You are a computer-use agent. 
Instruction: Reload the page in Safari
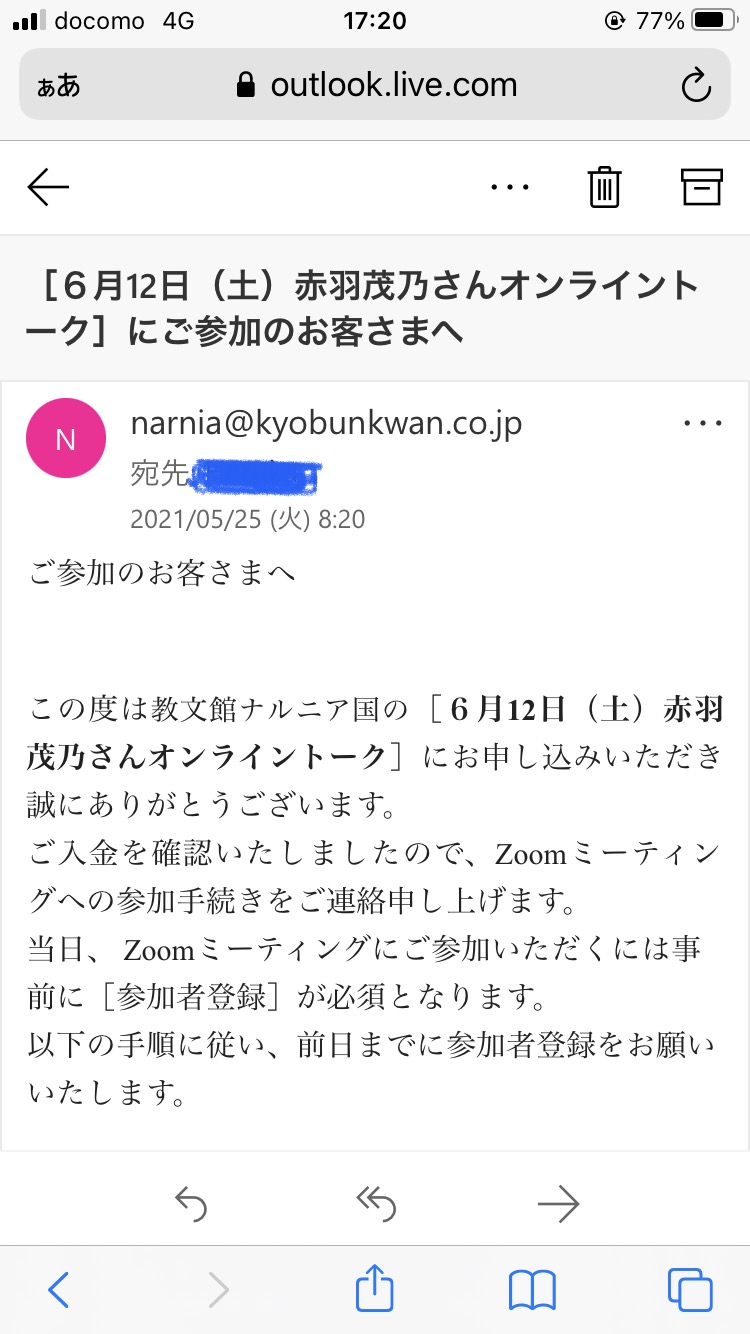[695, 86]
